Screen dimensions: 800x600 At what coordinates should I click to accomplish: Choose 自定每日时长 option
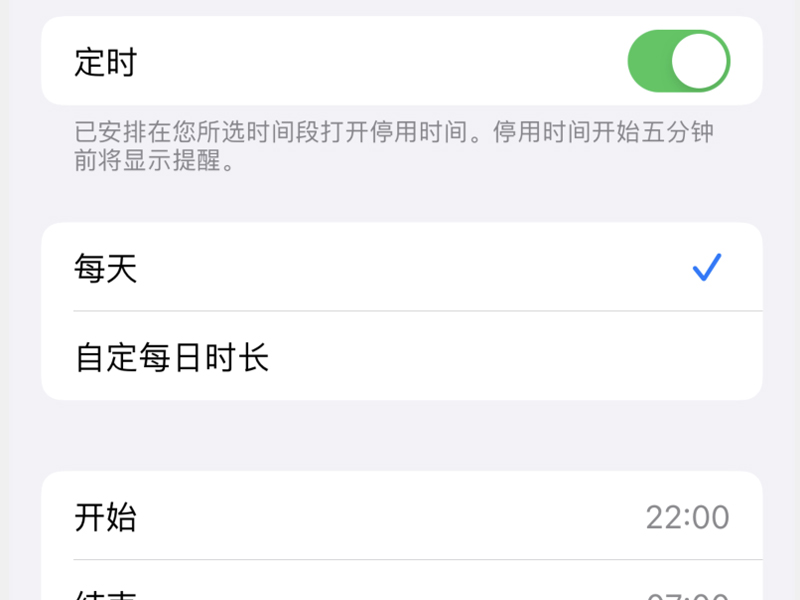pyautogui.click(x=400, y=357)
